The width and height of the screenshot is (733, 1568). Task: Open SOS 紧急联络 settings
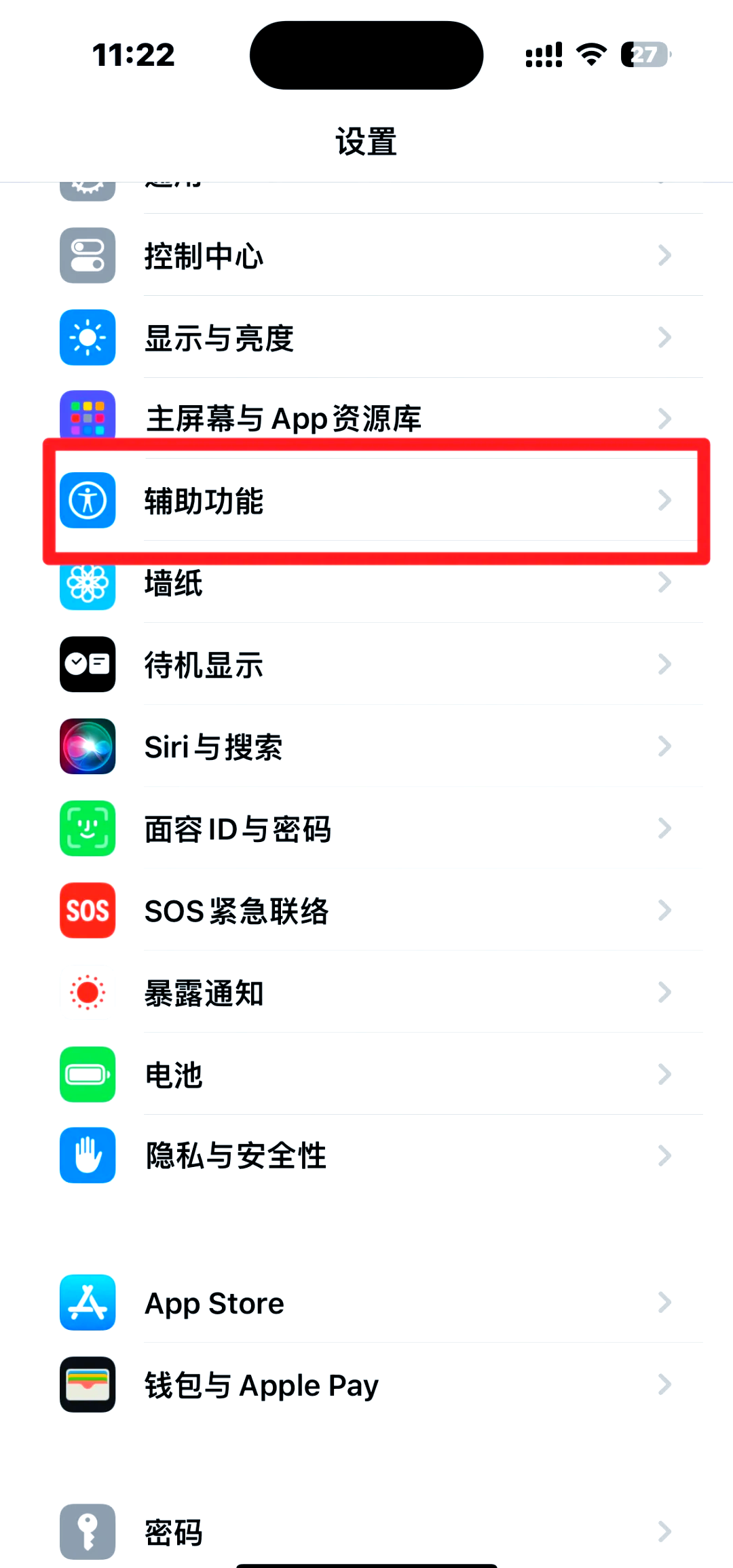coord(366,911)
